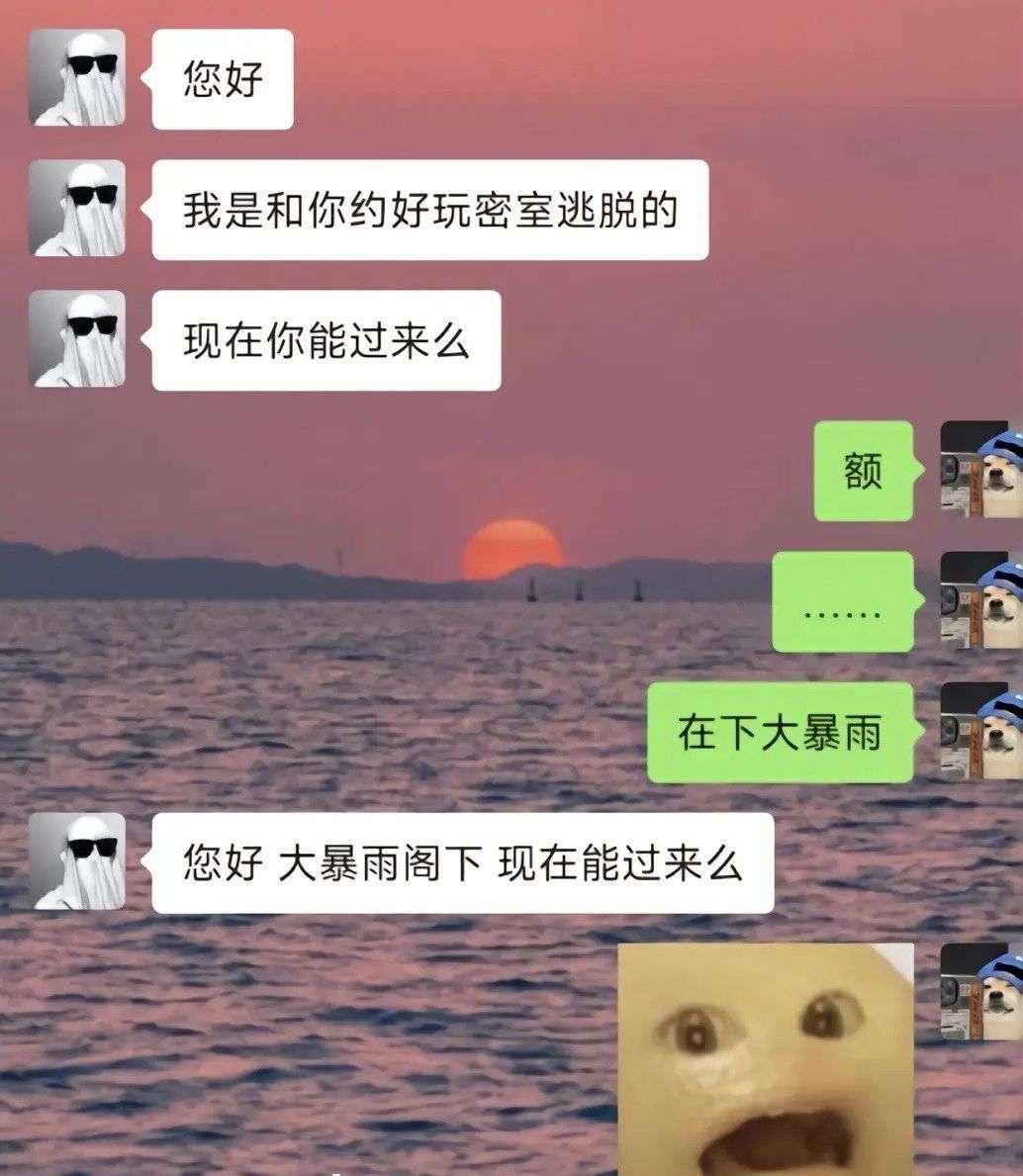Open sender's avatar beside the "您好" message
Image resolution: width=1023 pixels, height=1176 pixels.
pos(77,78)
